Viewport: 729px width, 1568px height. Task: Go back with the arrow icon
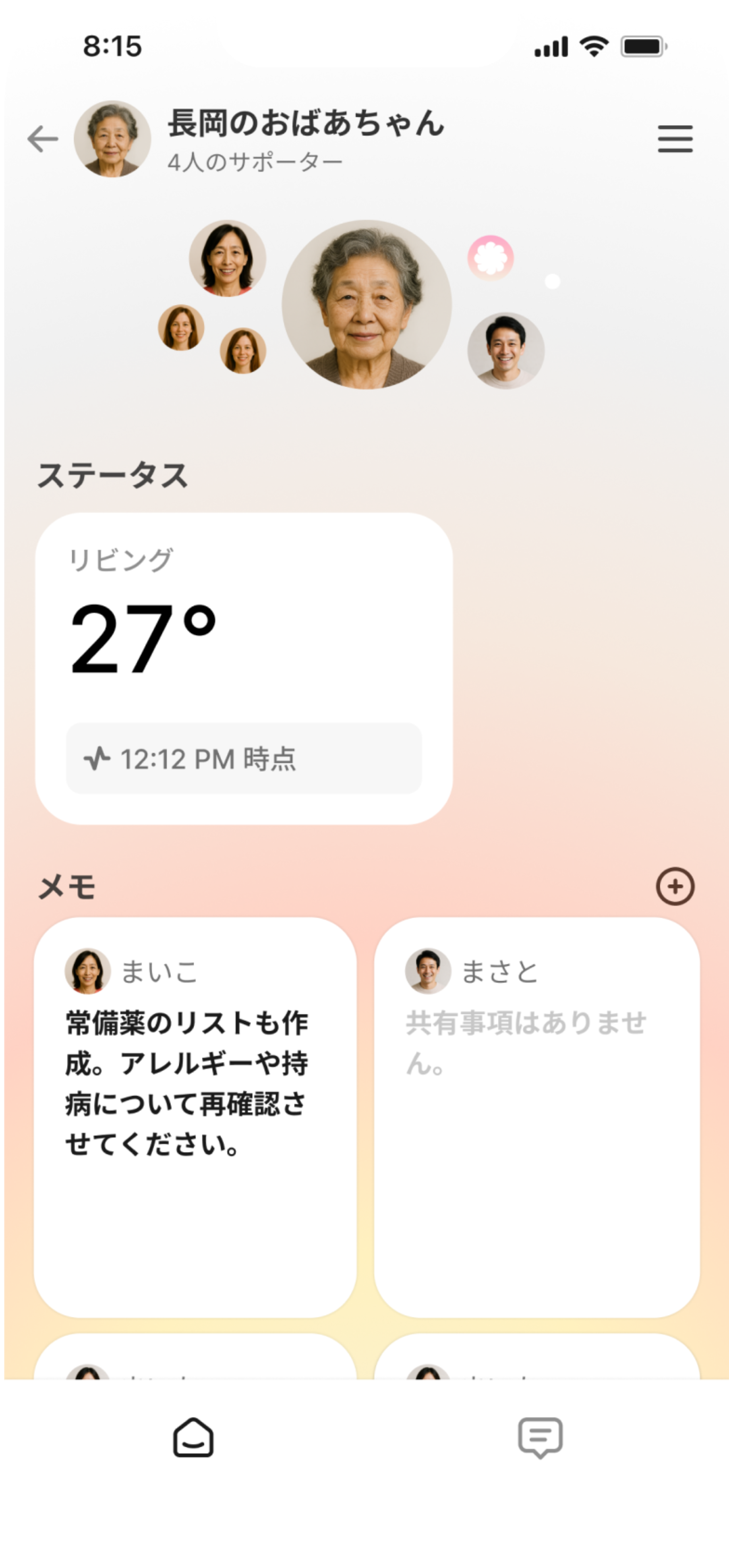coord(43,139)
